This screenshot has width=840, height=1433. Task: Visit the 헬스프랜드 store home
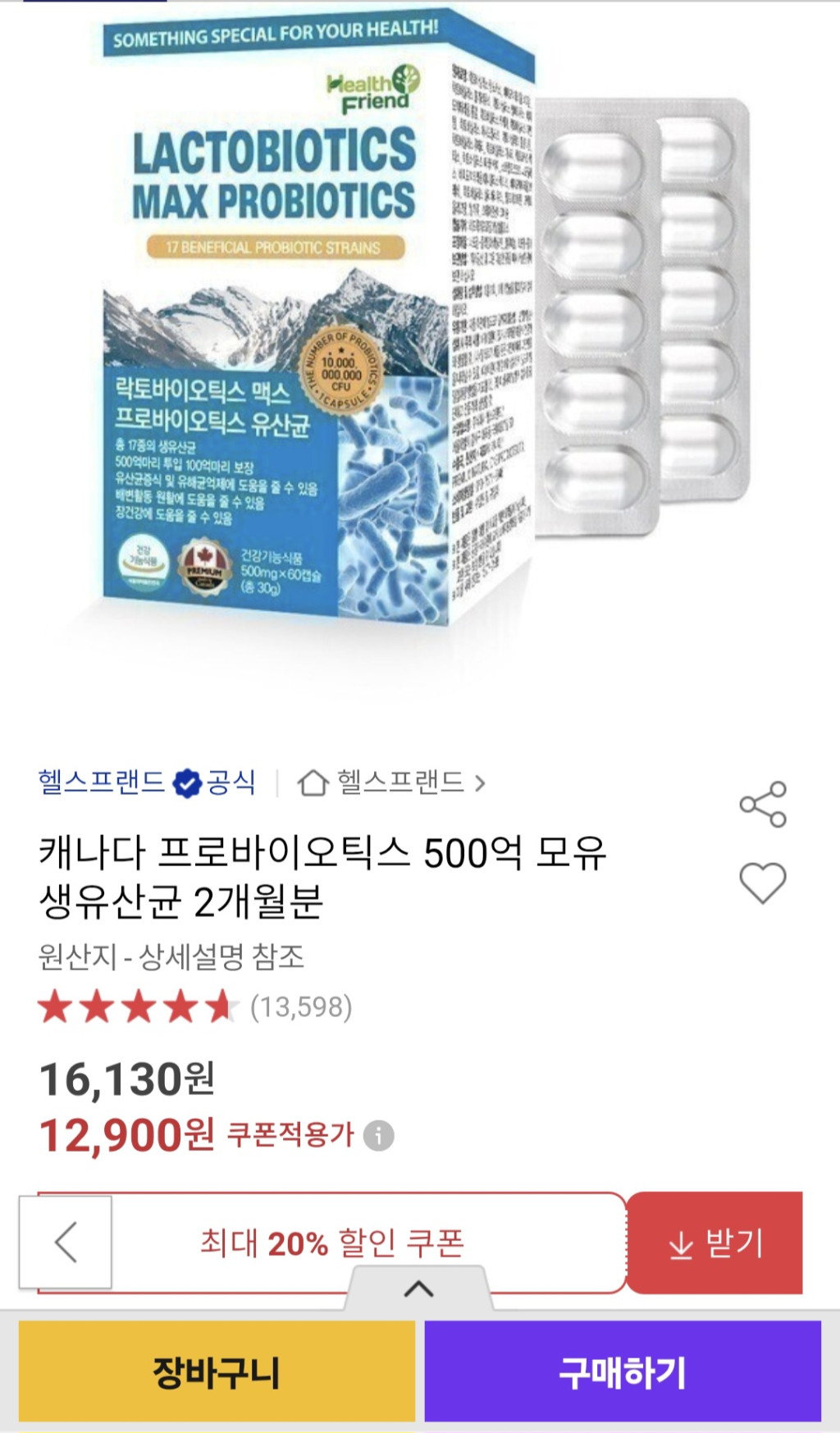point(391,783)
